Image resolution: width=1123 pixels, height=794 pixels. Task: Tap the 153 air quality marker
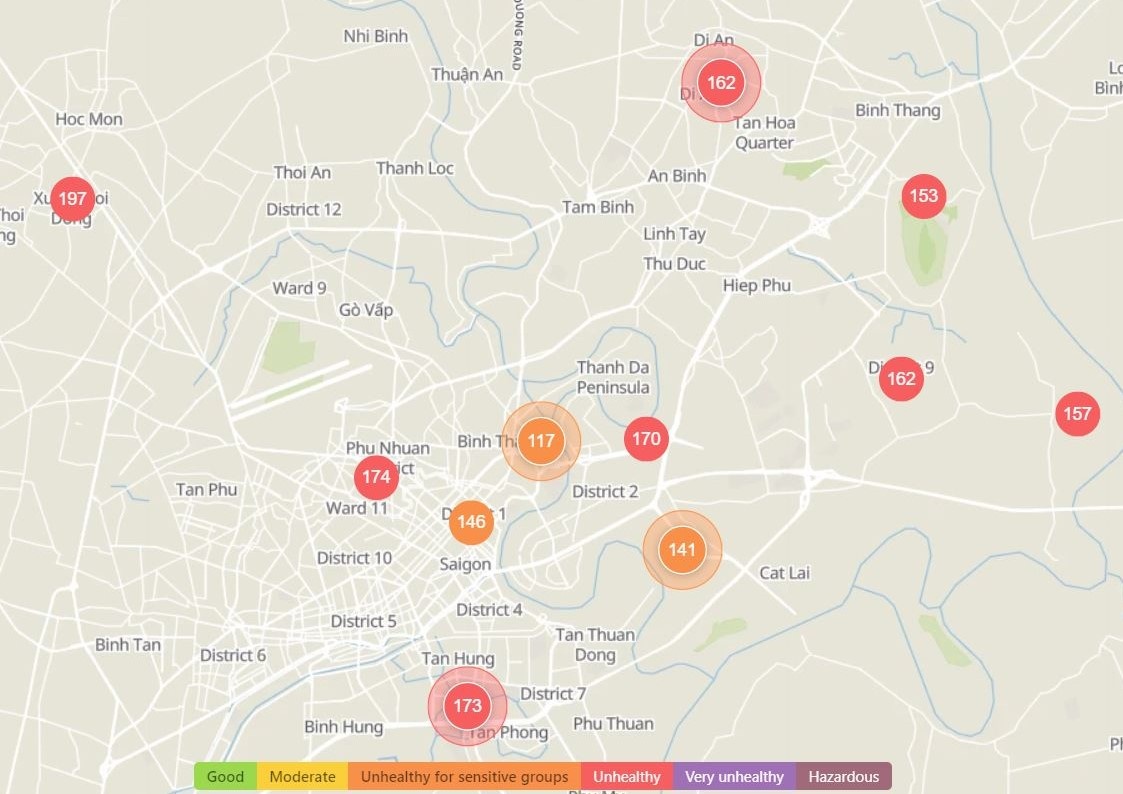pyautogui.click(x=923, y=196)
